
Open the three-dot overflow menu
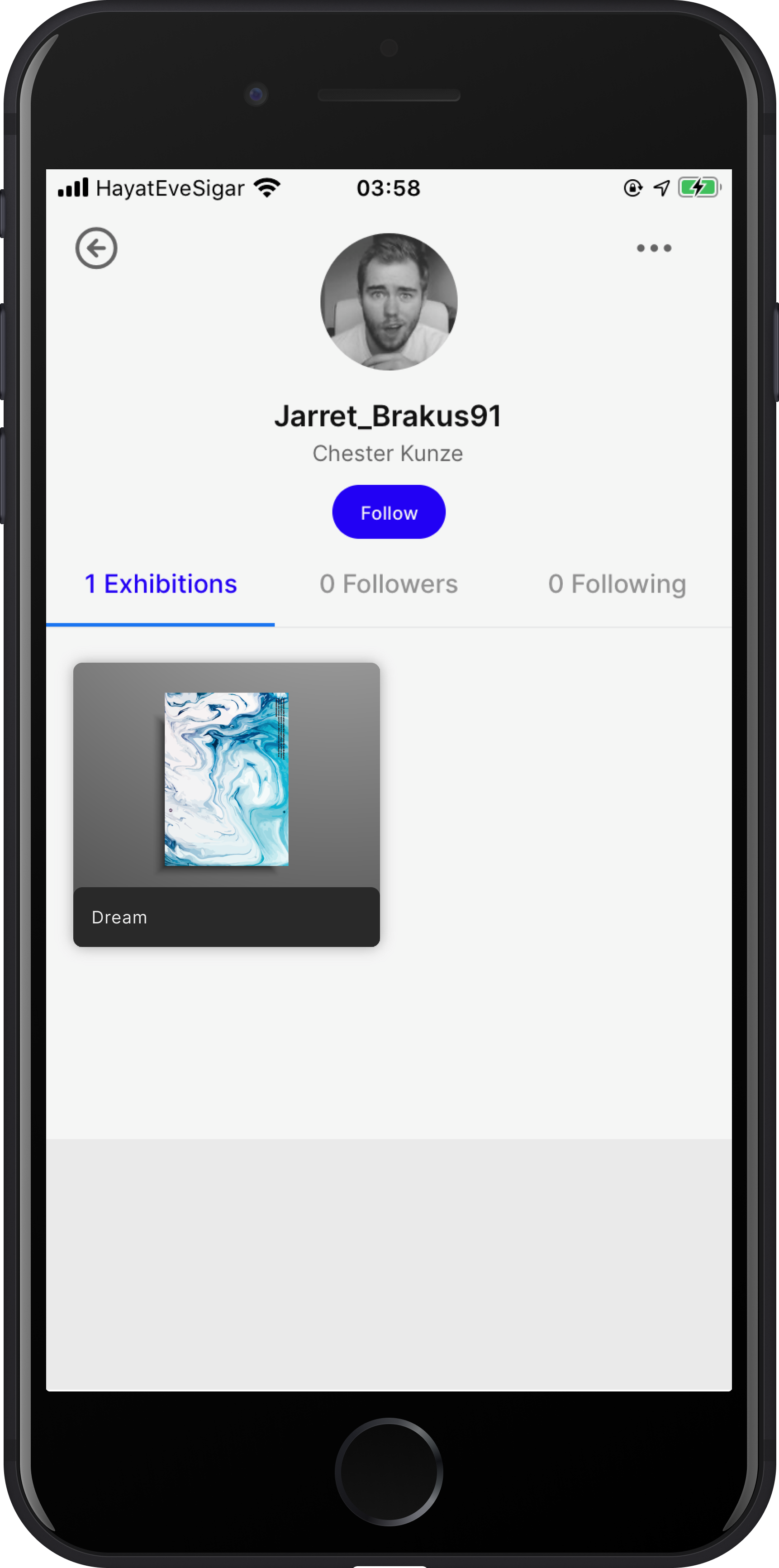click(x=654, y=249)
